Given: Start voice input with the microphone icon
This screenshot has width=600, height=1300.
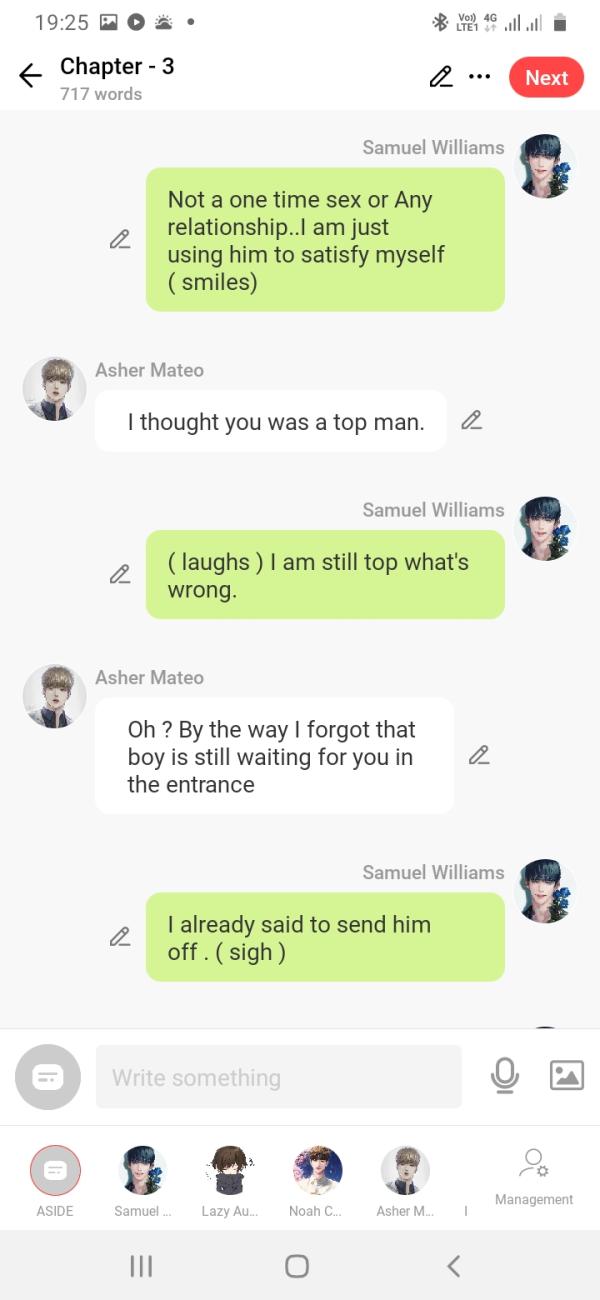Looking at the screenshot, I should tap(505, 1076).
